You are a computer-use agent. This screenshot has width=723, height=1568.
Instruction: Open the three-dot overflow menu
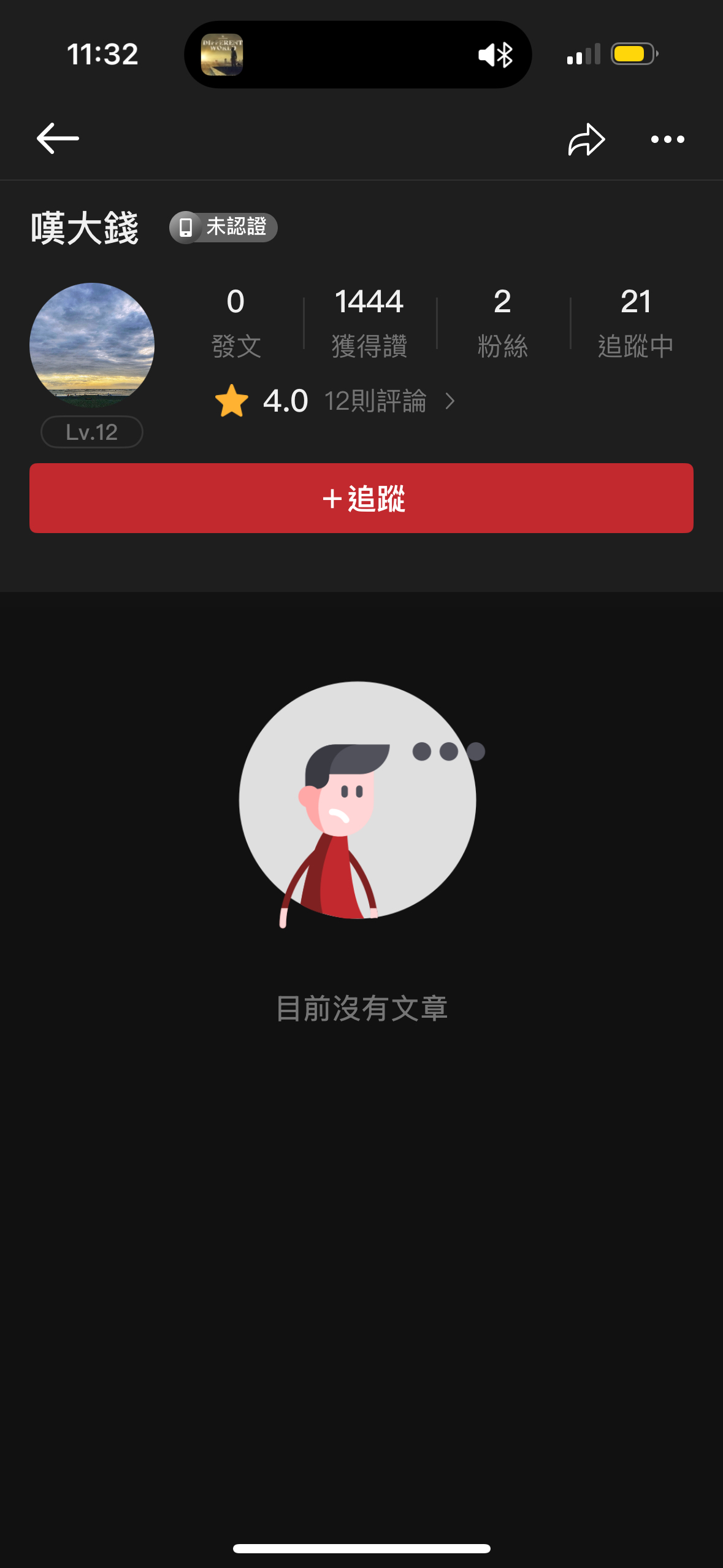pos(667,139)
